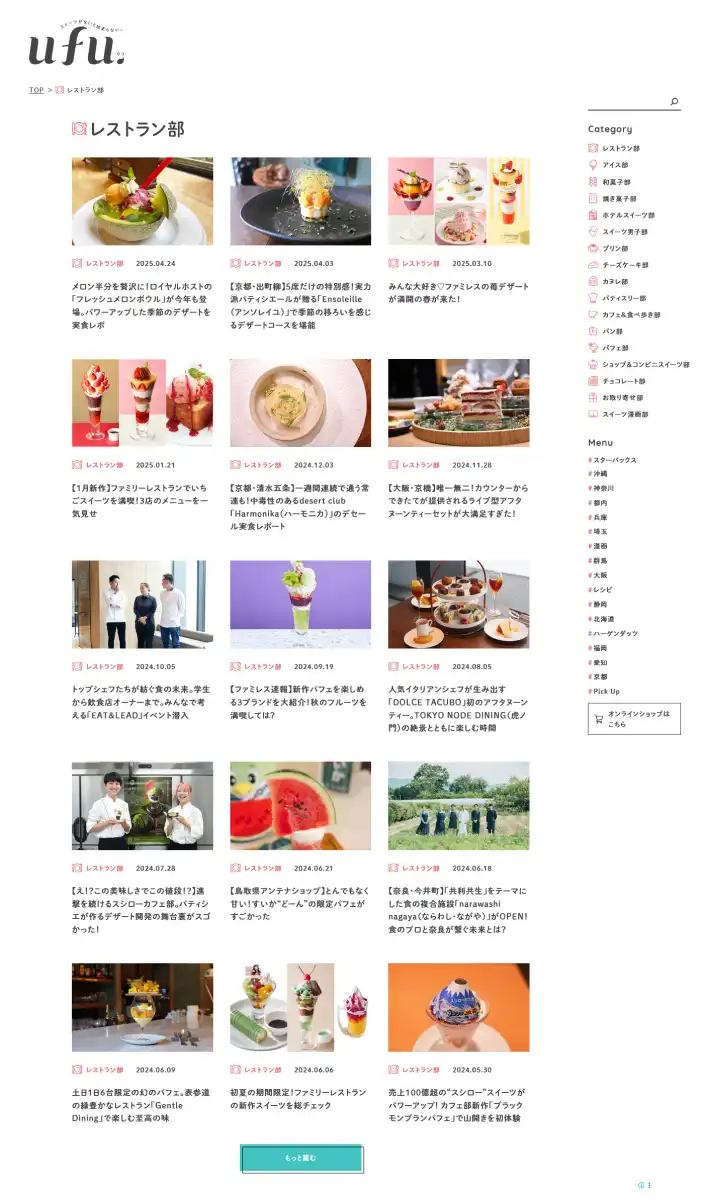Open the チョコレート部 category

(x=622, y=381)
